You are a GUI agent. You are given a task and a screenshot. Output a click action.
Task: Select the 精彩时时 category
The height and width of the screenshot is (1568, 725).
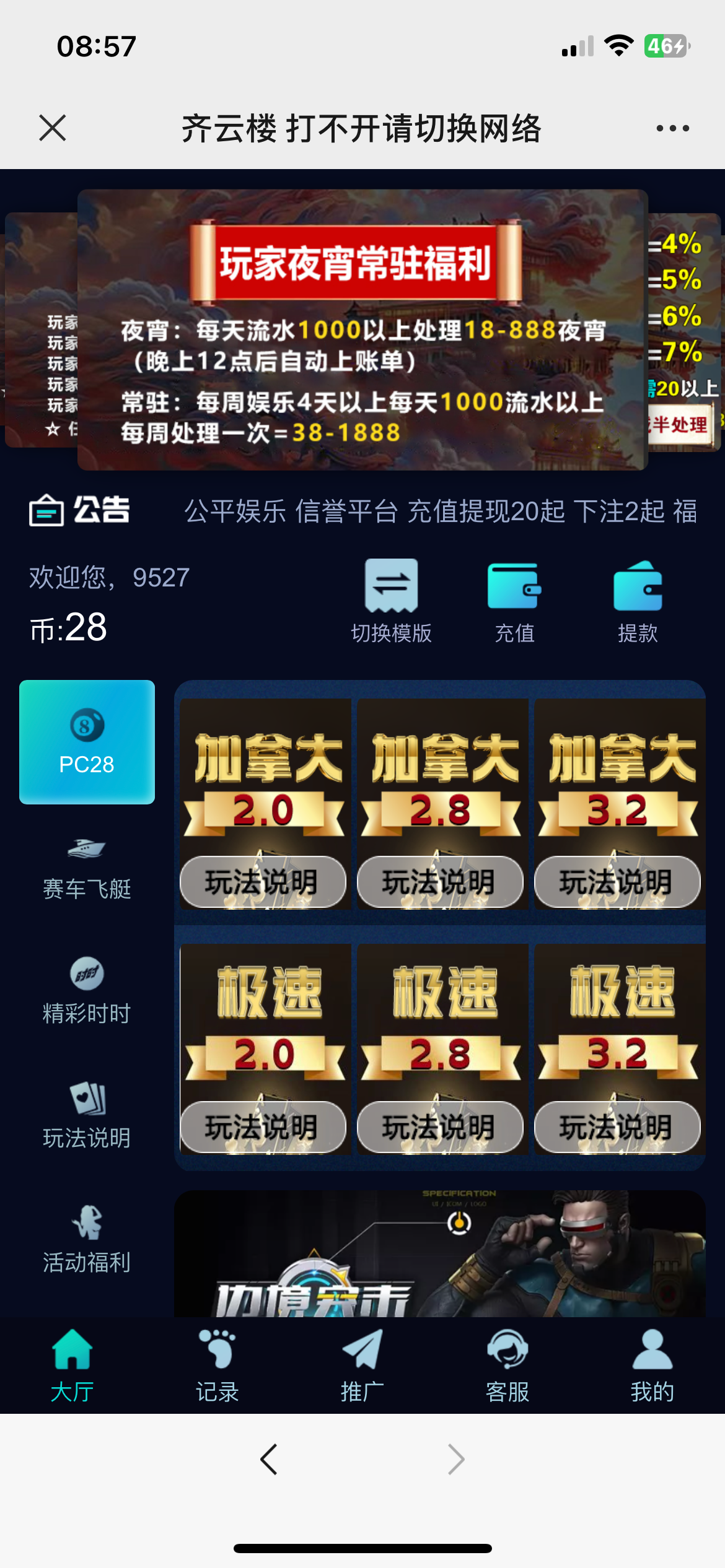click(x=87, y=991)
